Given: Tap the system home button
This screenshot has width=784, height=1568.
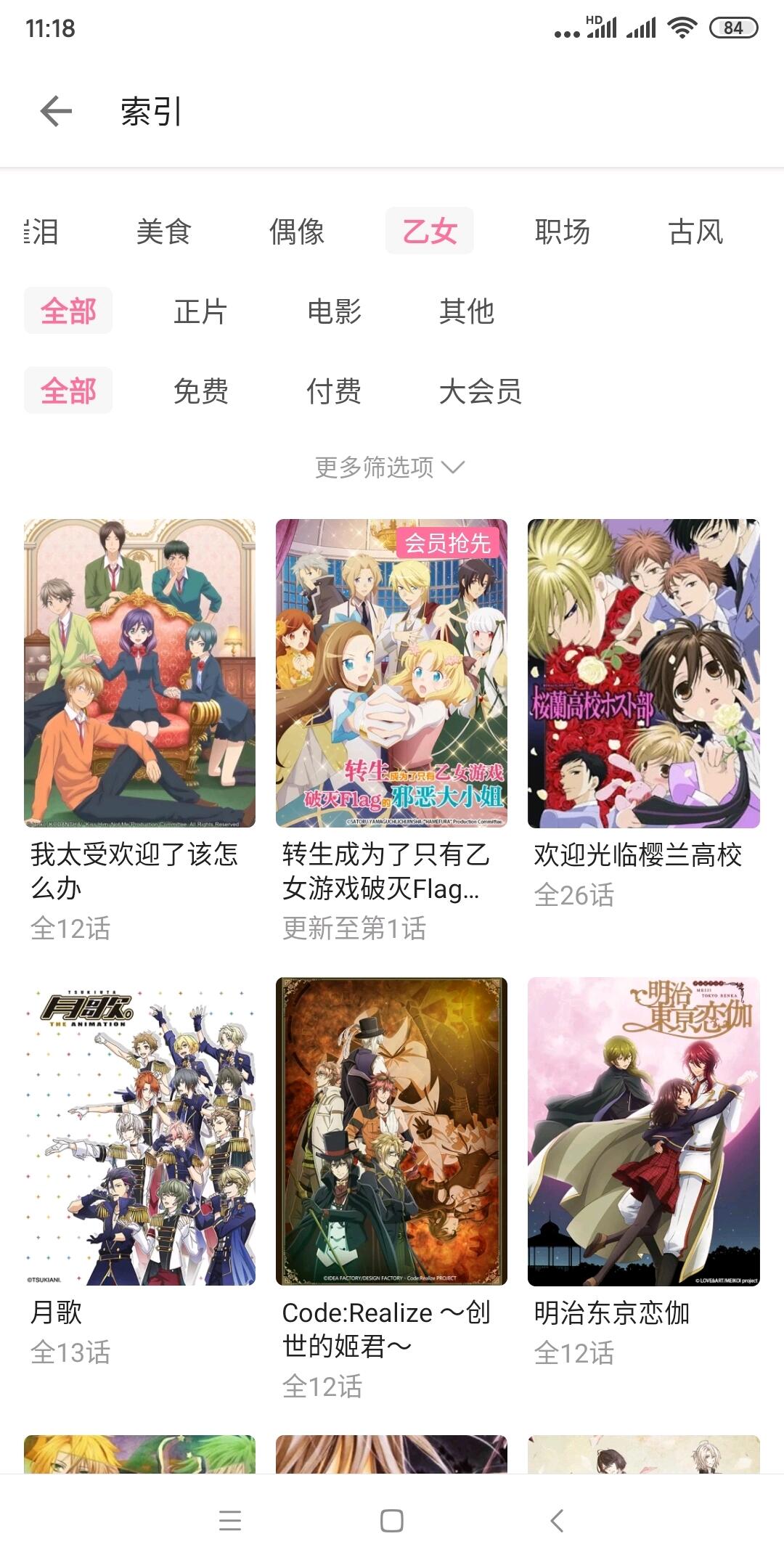Looking at the screenshot, I should (x=392, y=1520).
